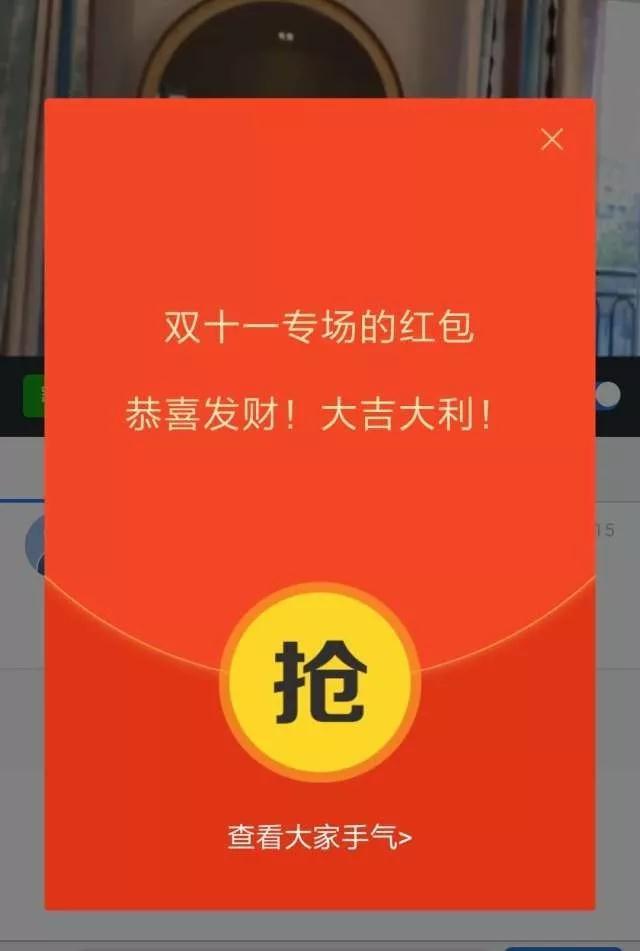
Task: Tap the yellow 抢 button to grab the packet
Action: click(320, 683)
